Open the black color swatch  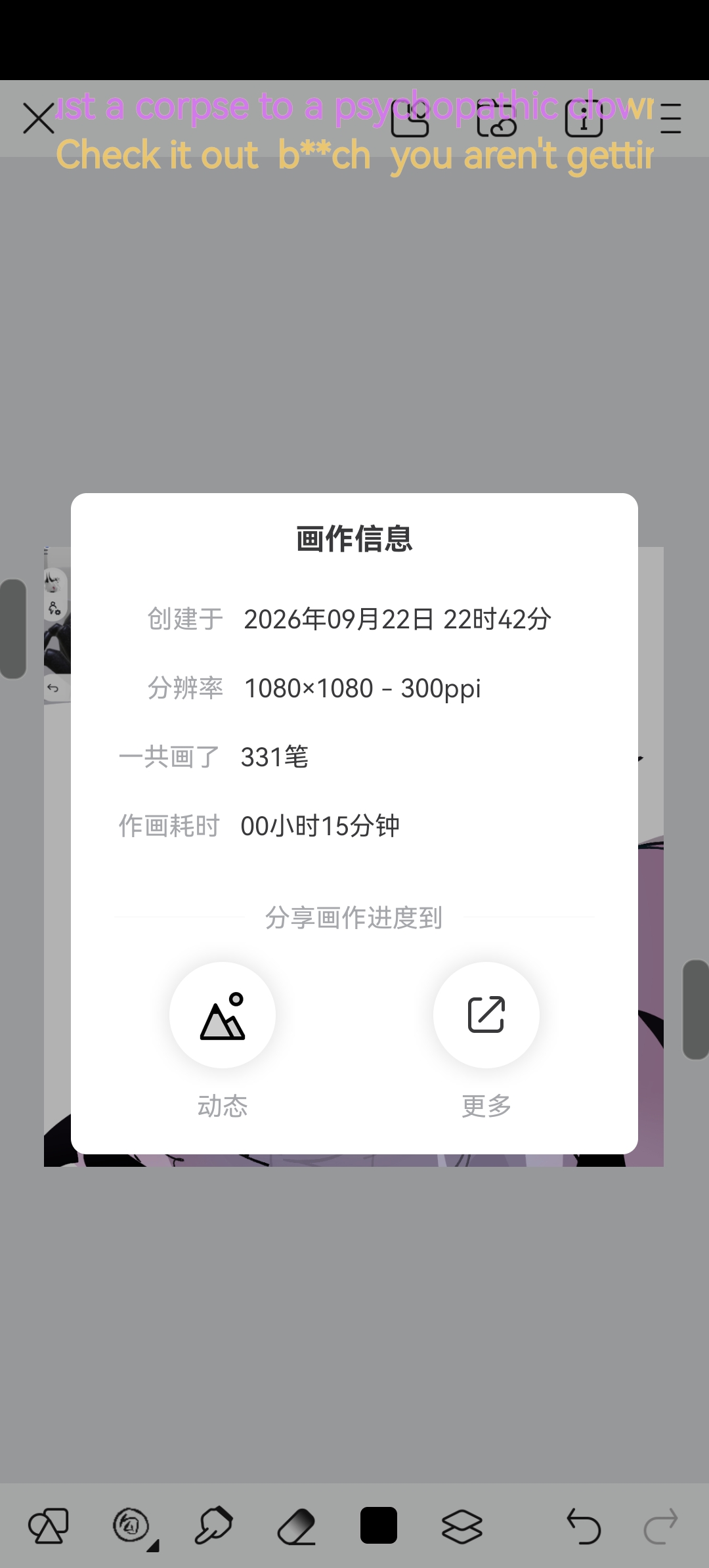tap(379, 1525)
